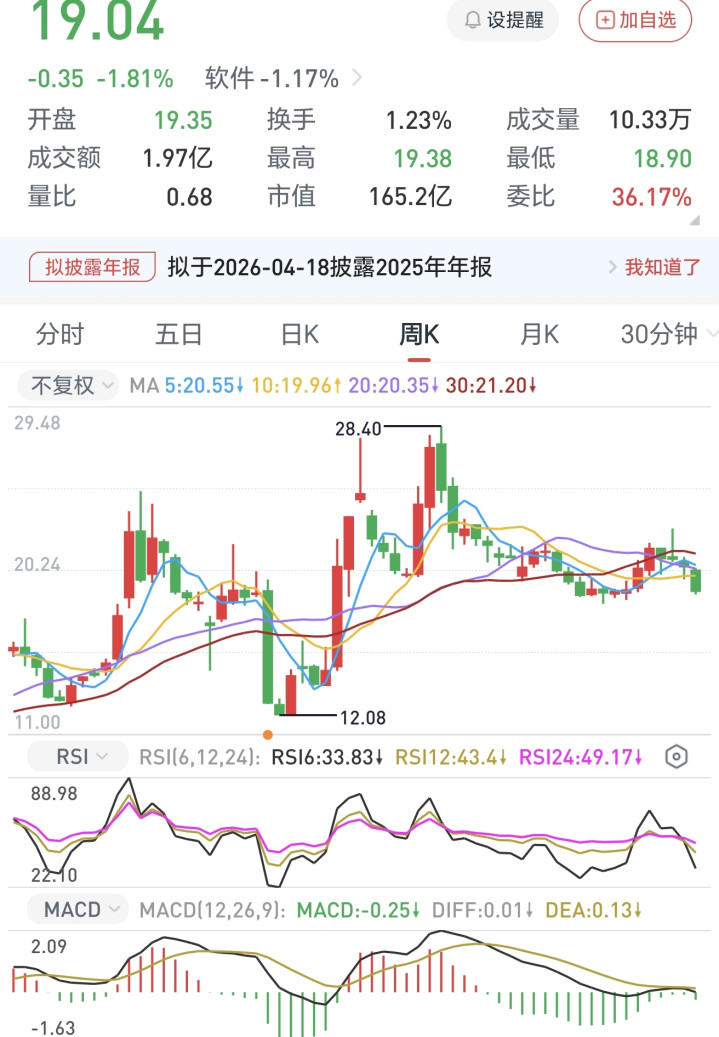
Task: Open RSI indicator settings icon
Action: 677,757
